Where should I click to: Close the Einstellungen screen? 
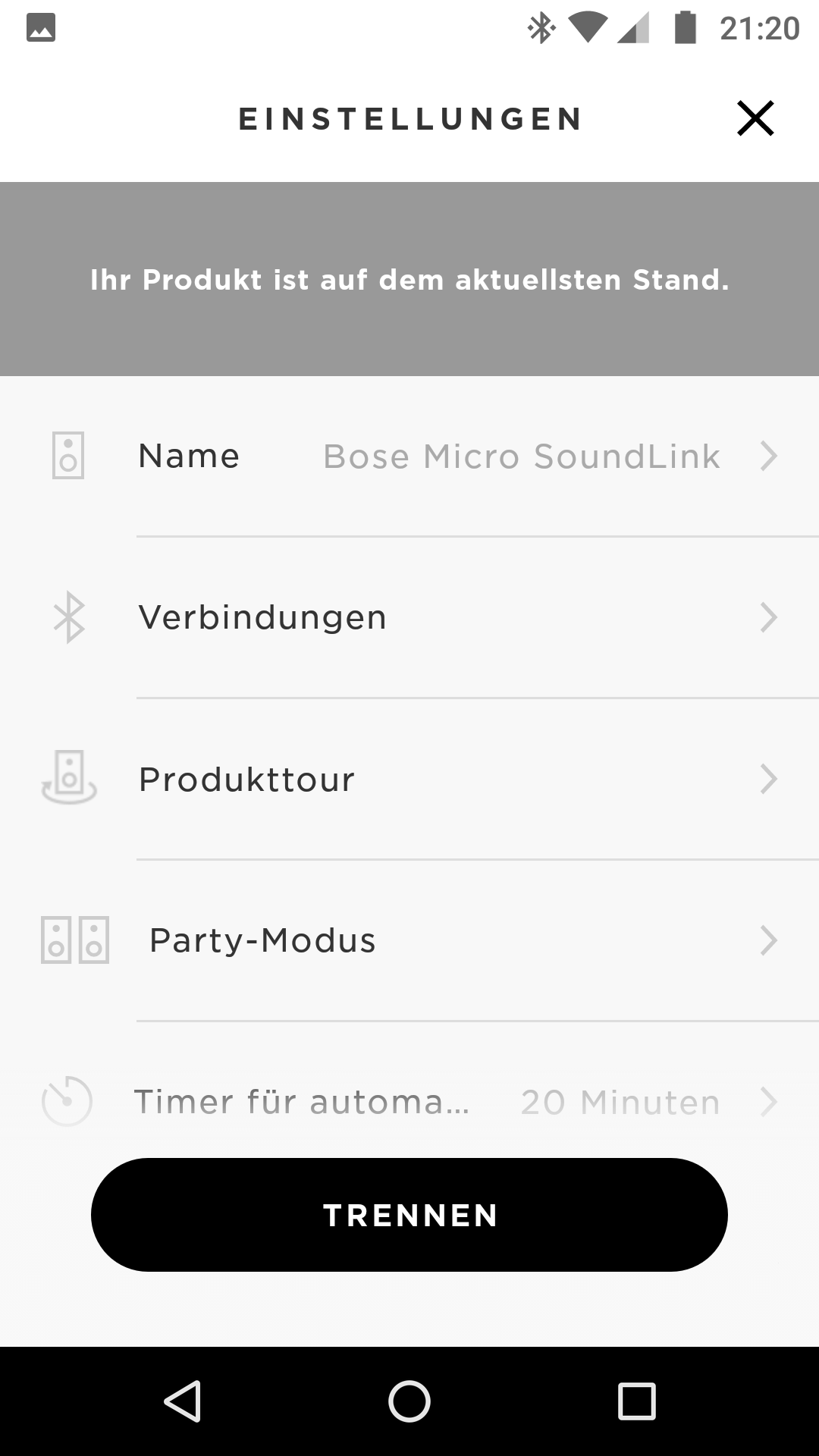coord(755,118)
